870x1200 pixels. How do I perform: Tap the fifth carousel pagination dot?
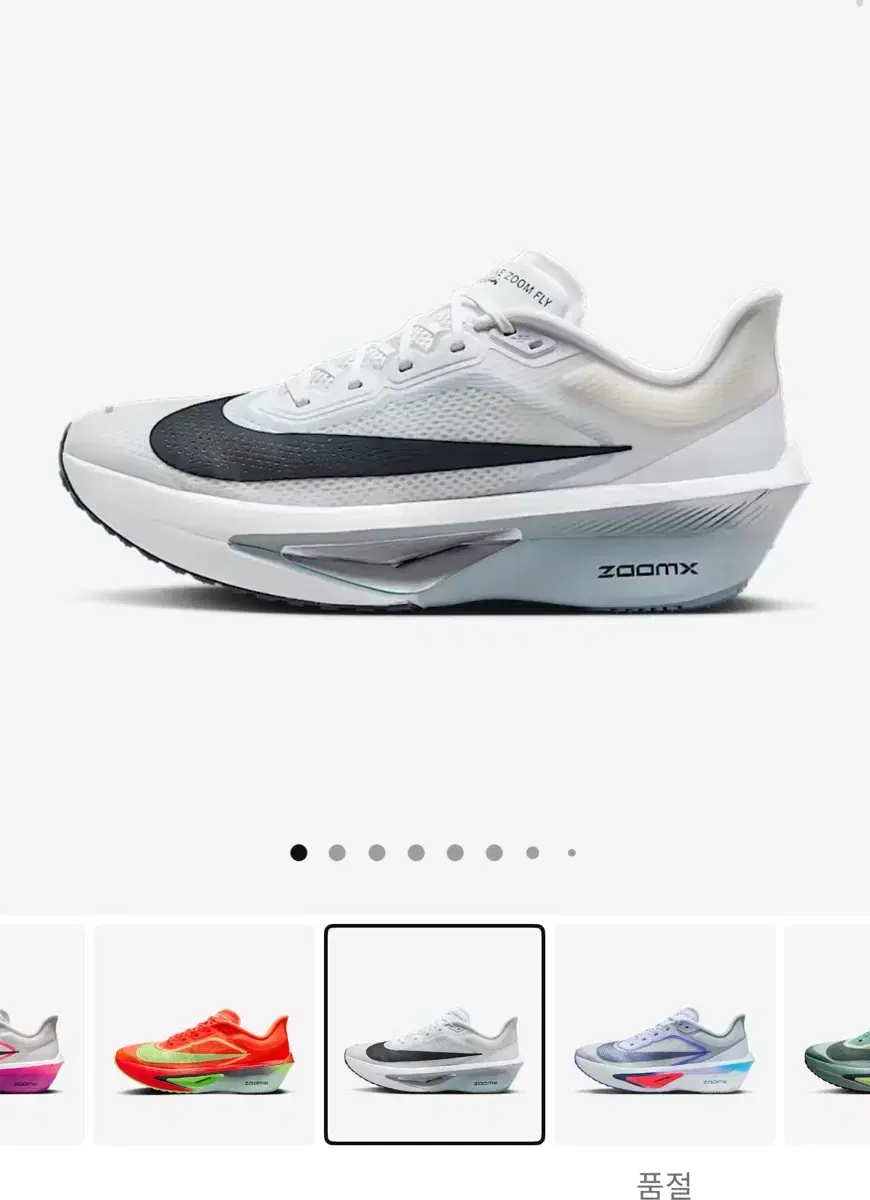click(454, 853)
